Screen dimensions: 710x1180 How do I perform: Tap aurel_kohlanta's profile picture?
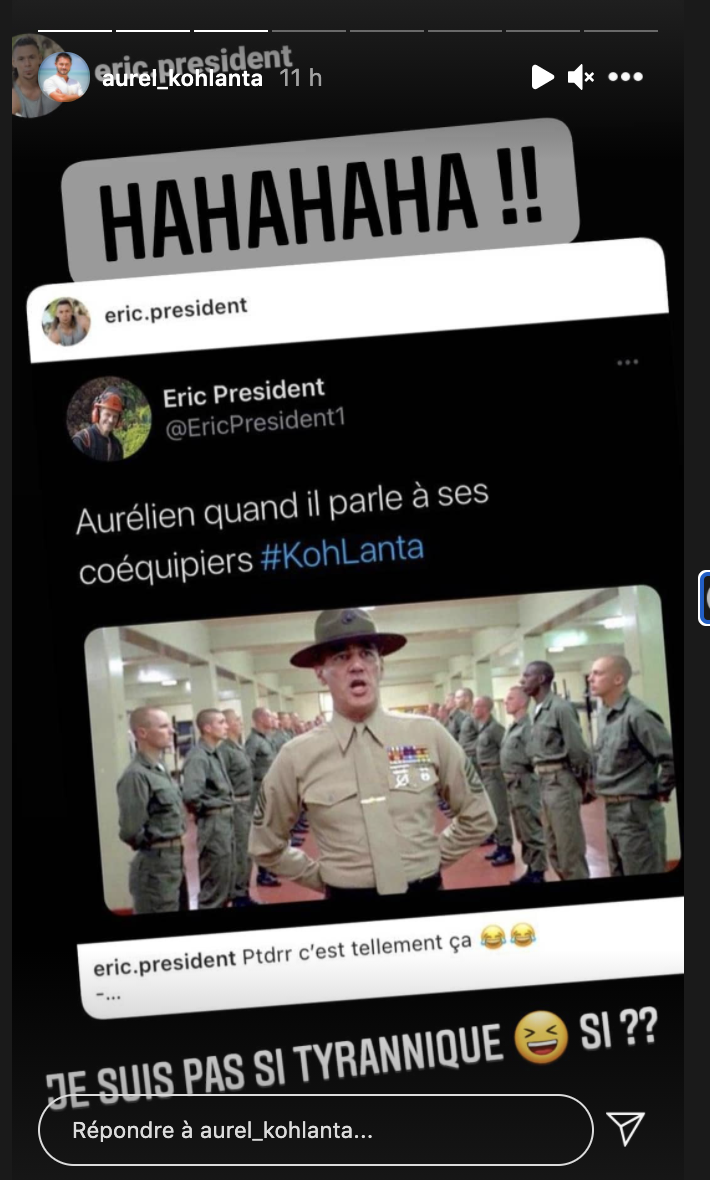coord(64,77)
